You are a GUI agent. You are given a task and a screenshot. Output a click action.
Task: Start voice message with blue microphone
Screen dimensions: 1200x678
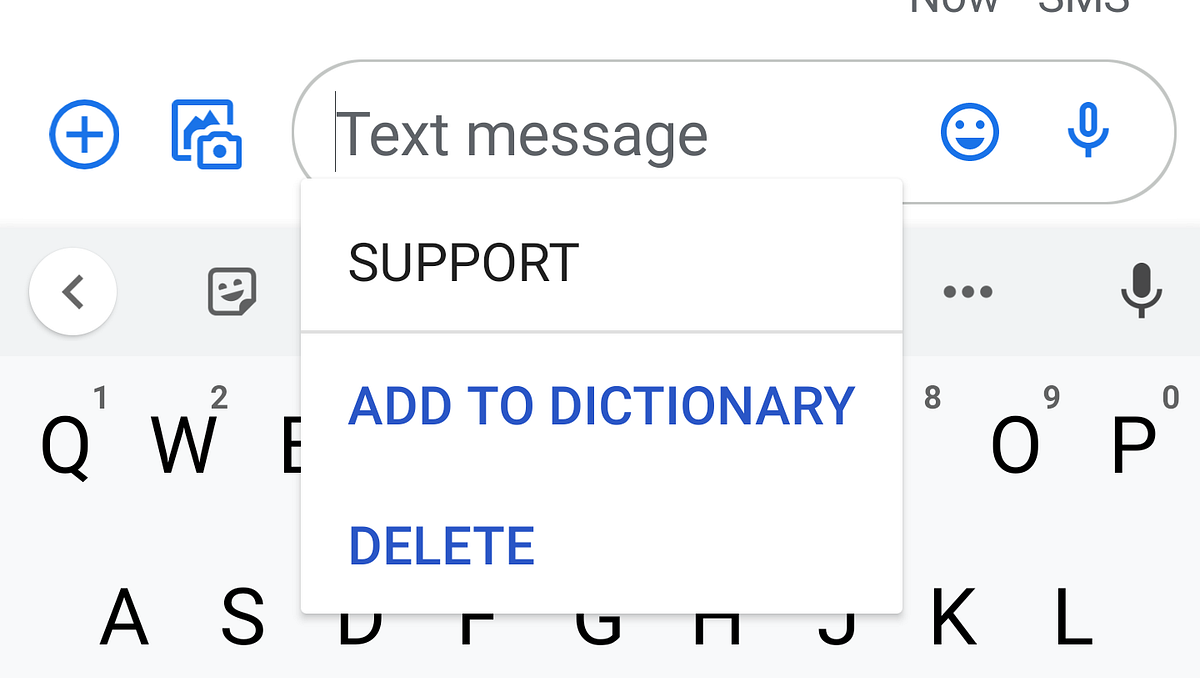[1088, 132]
